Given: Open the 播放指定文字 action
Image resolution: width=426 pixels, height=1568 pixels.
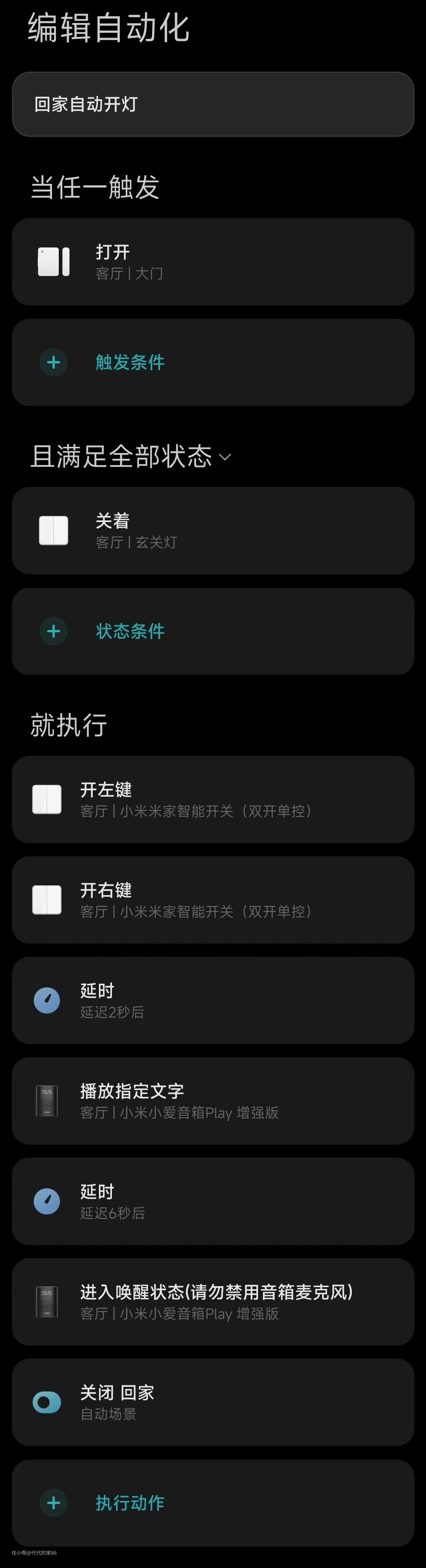Looking at the screenshot, I should (x=213, y=1101).
